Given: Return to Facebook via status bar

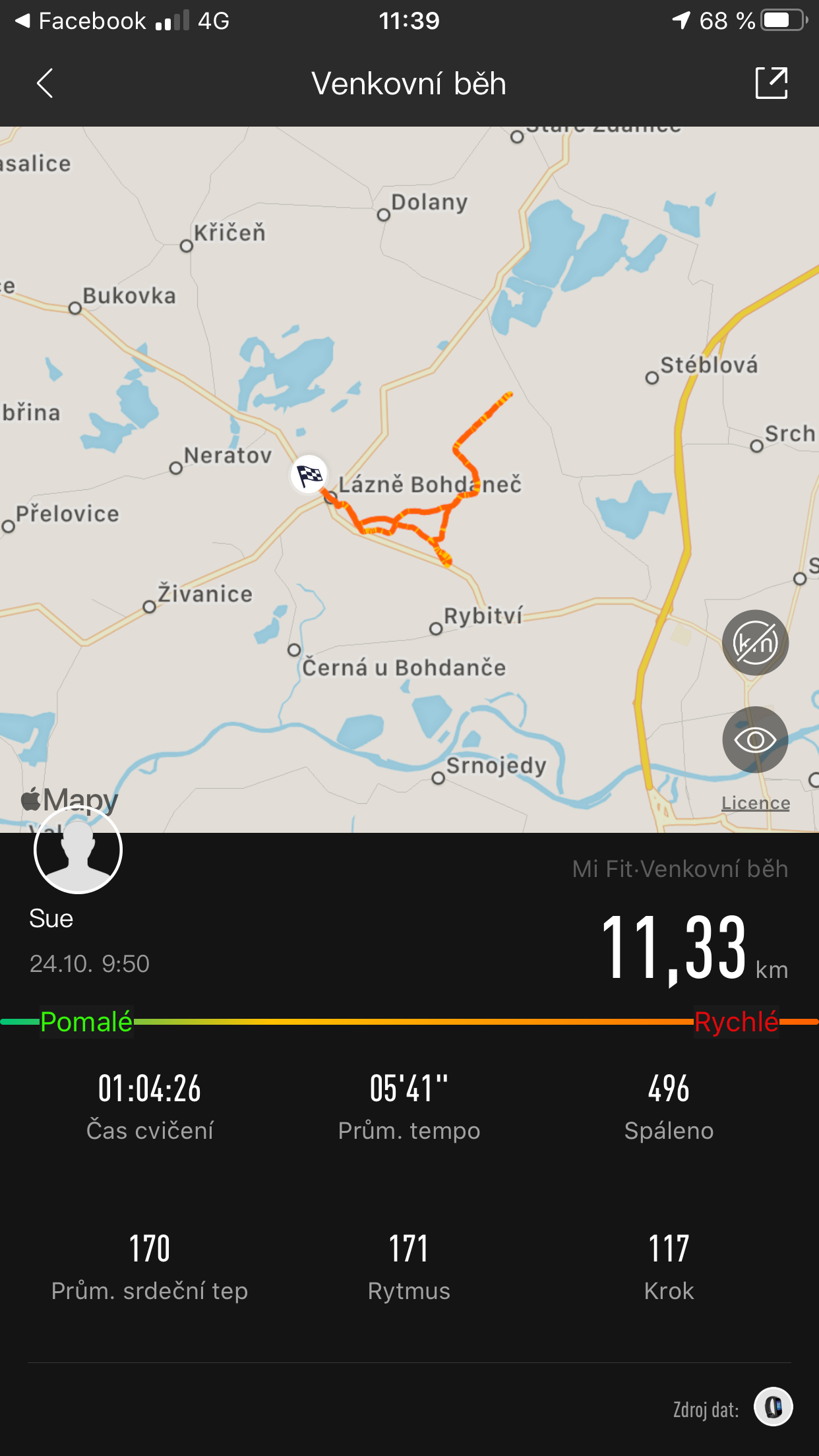Looking at the screenshot, I should click(x=80, y=21).
